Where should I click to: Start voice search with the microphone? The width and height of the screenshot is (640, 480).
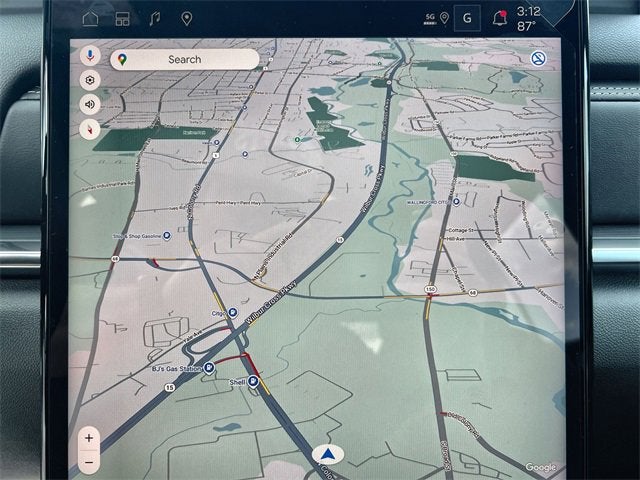point(90,56)
